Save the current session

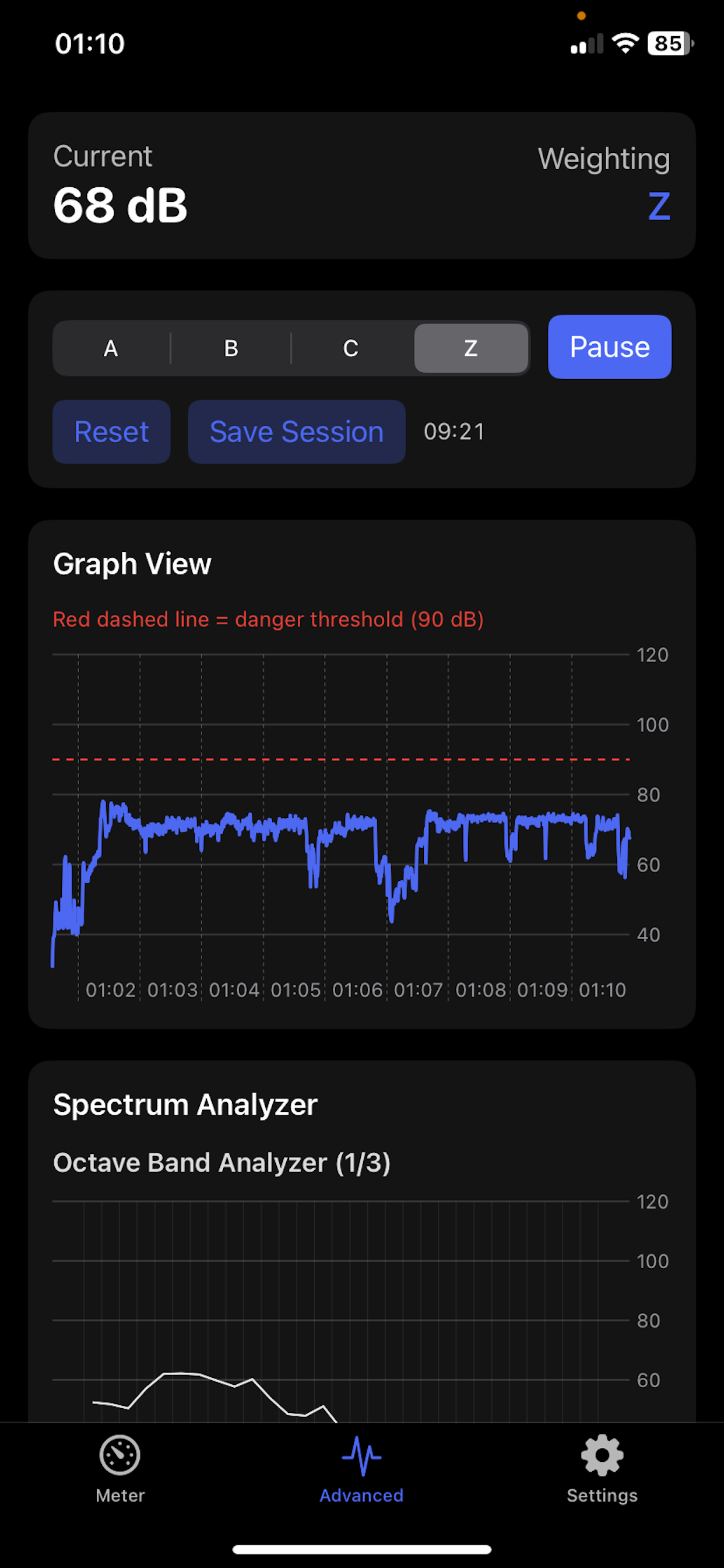296,432
